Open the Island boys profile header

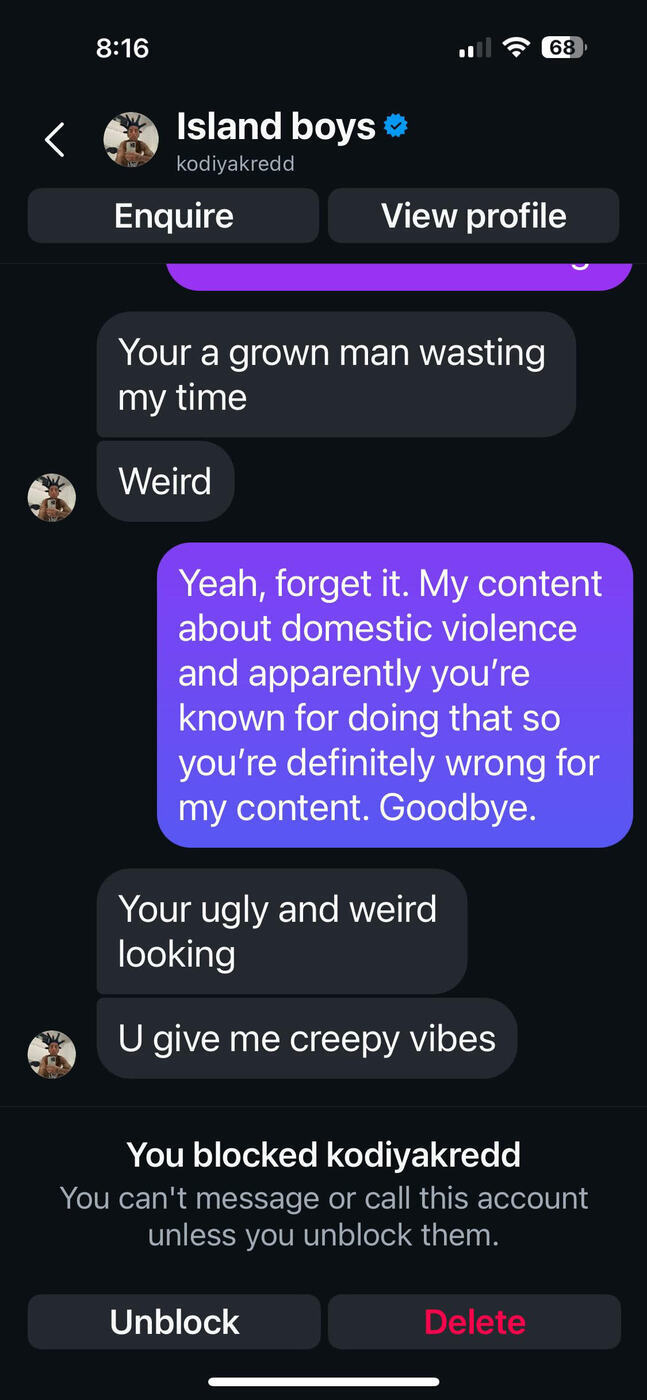[x=257, y=140]
